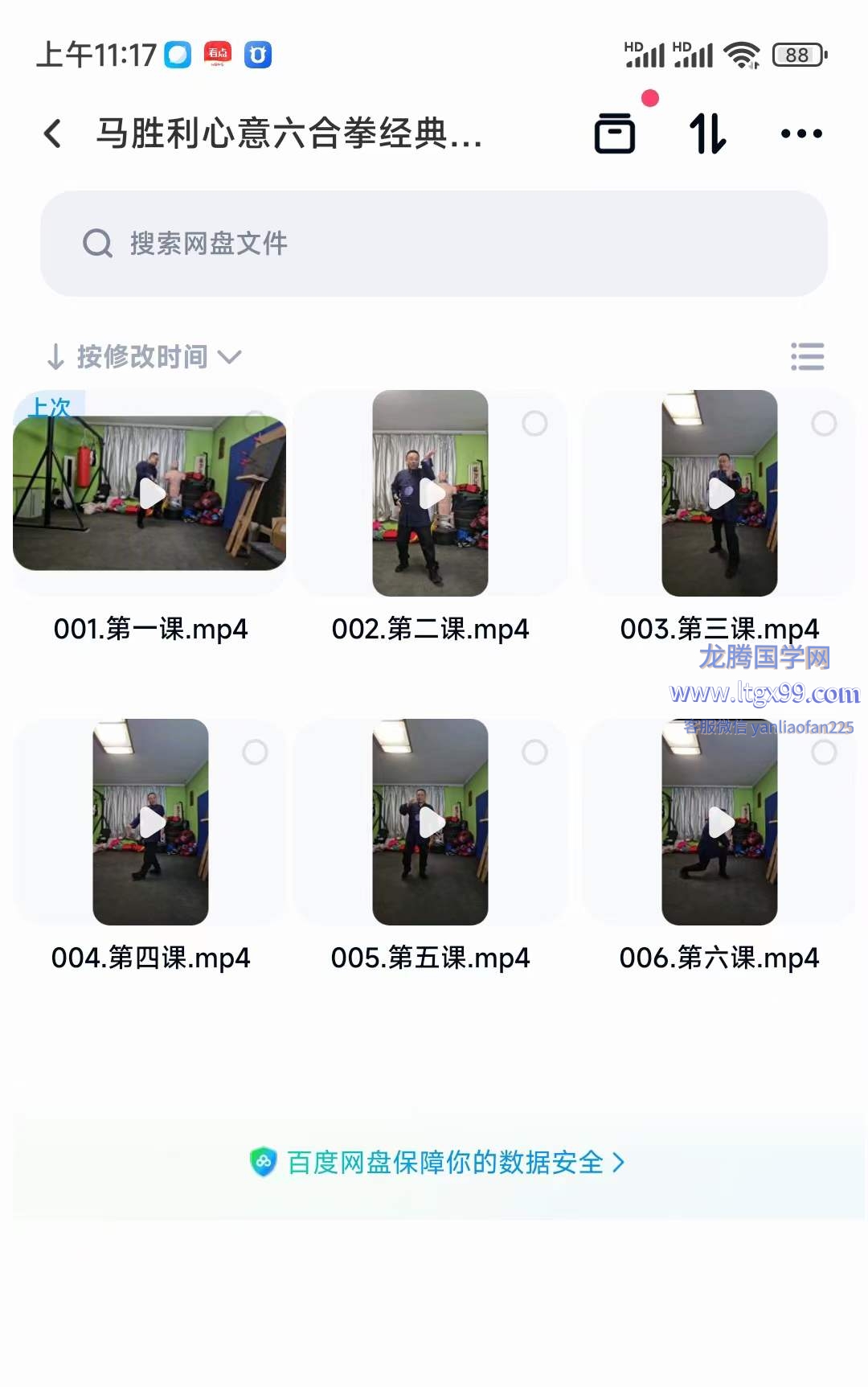Open the archive box icon with red dot
This screenshot has width=868, height=1387.
tap(615, 133)
